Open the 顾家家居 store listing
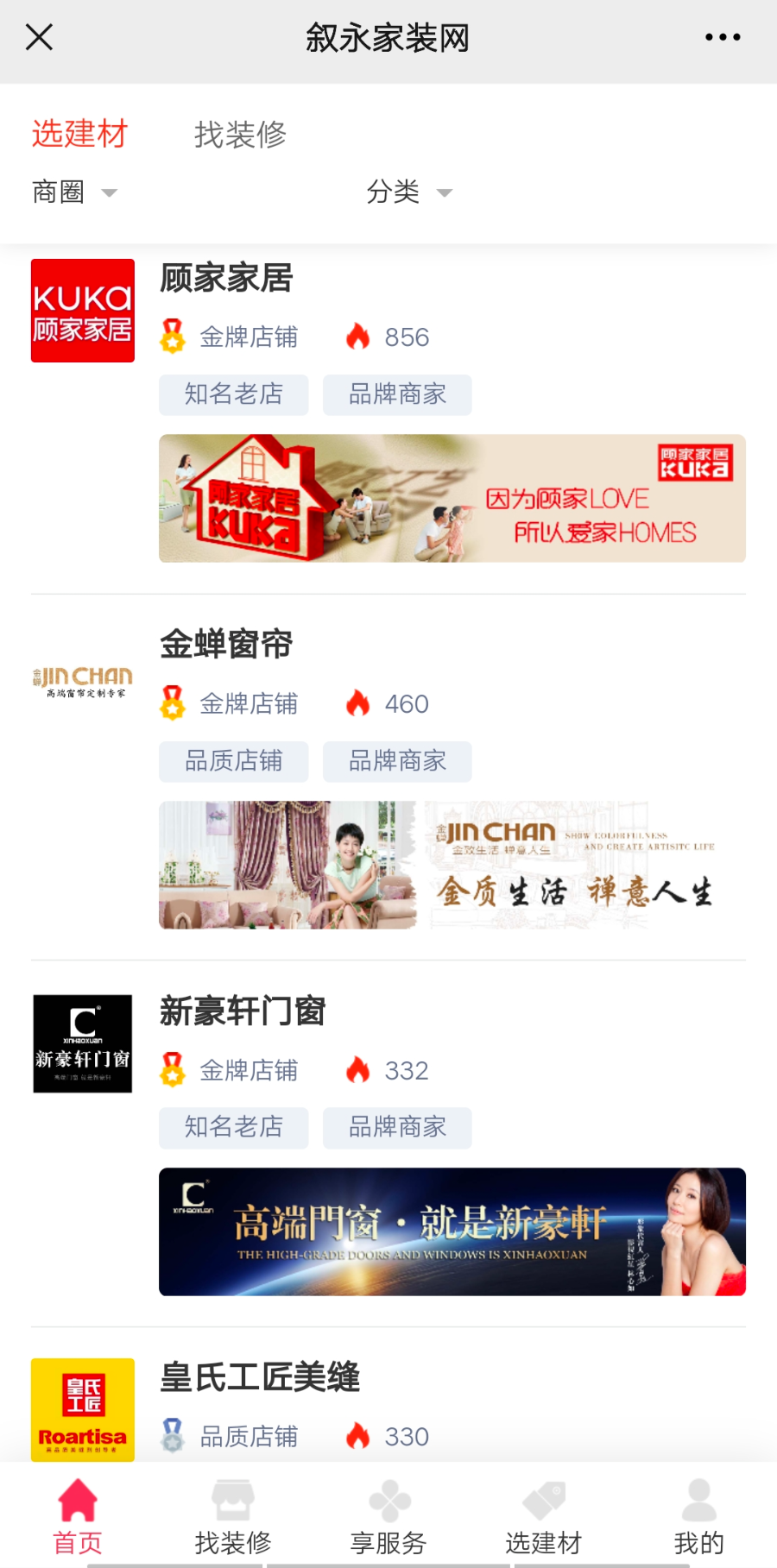This screenshot has height=1568, width=777. click(x=226, y=279)
